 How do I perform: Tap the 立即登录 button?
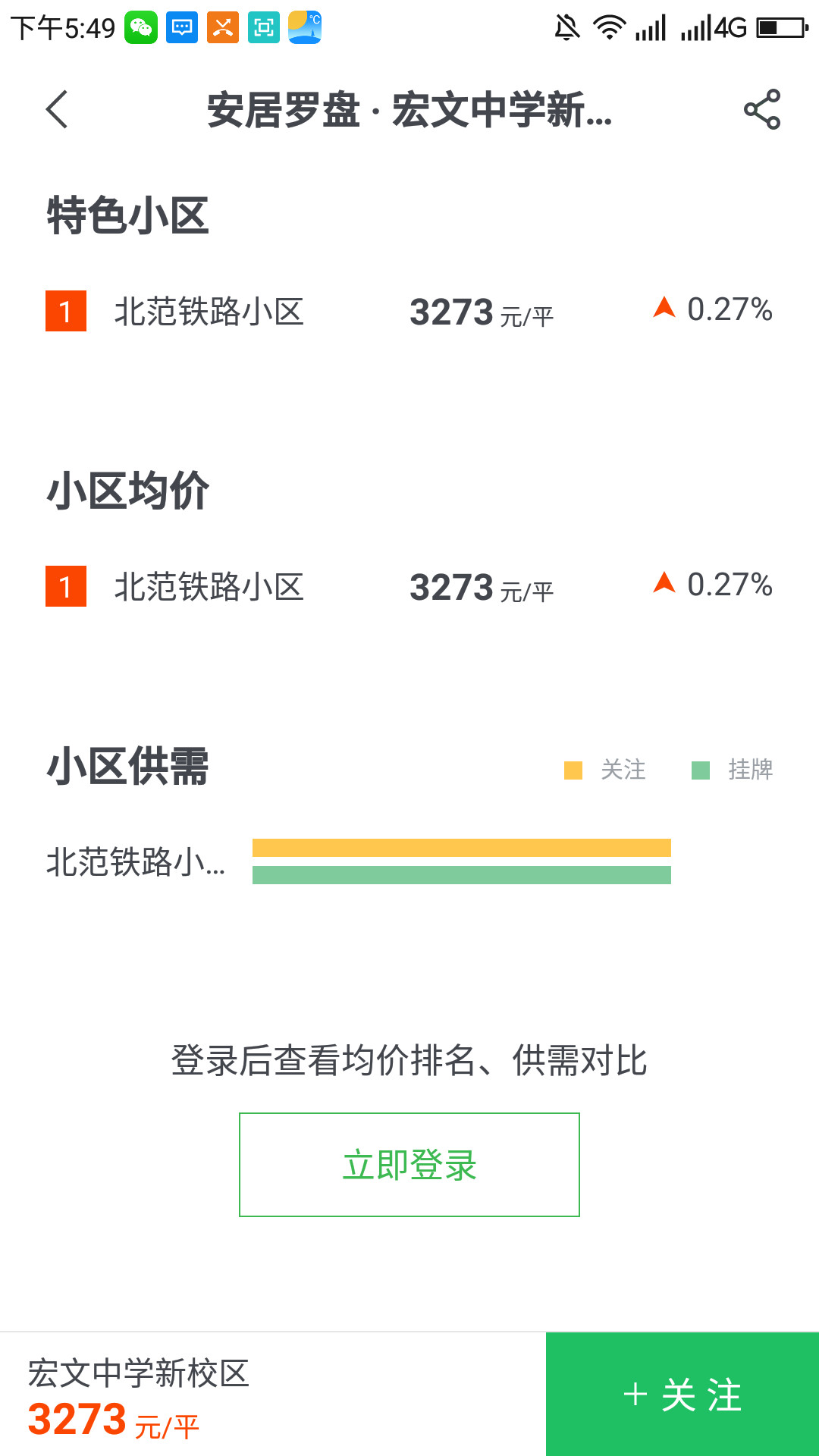409,1165
